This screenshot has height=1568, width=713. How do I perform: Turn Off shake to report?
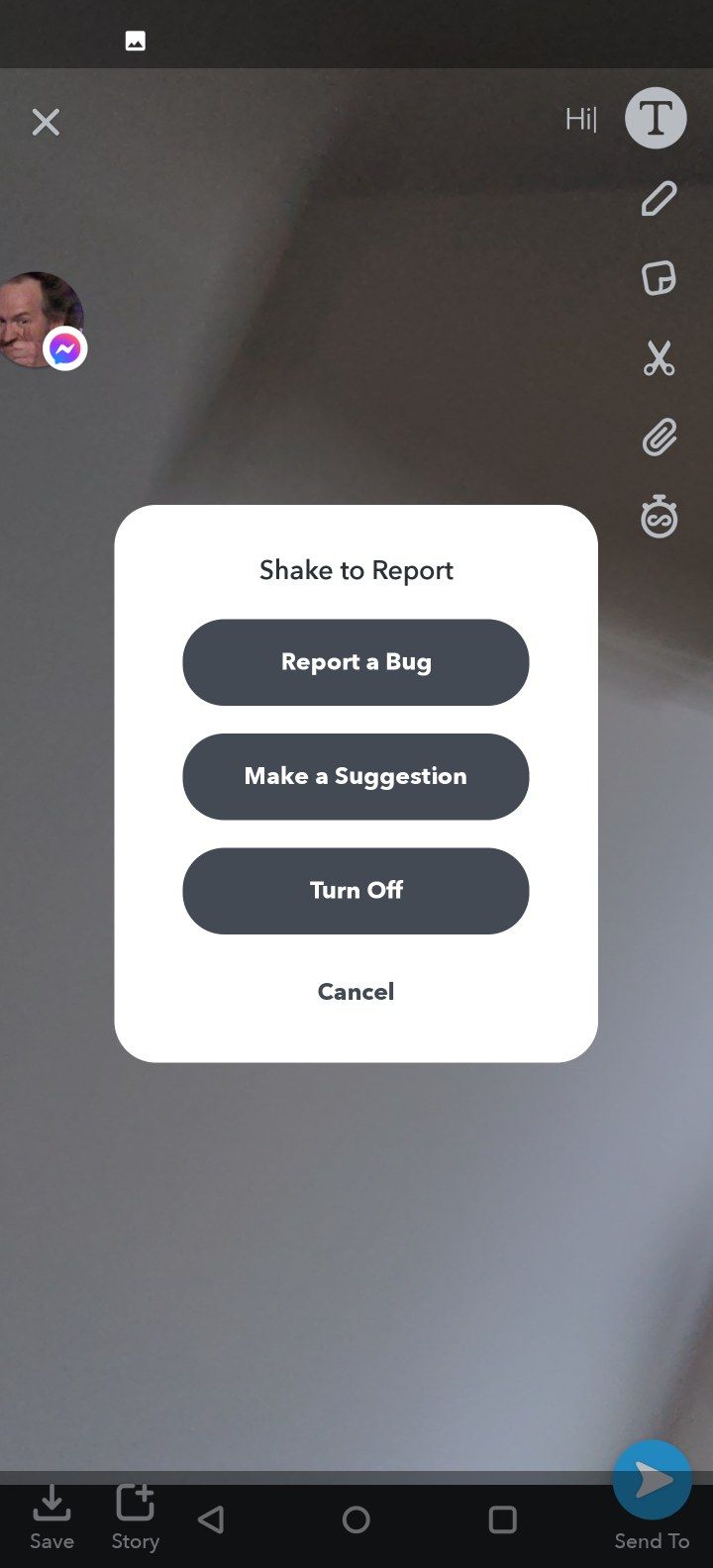[x=356, y=890]
